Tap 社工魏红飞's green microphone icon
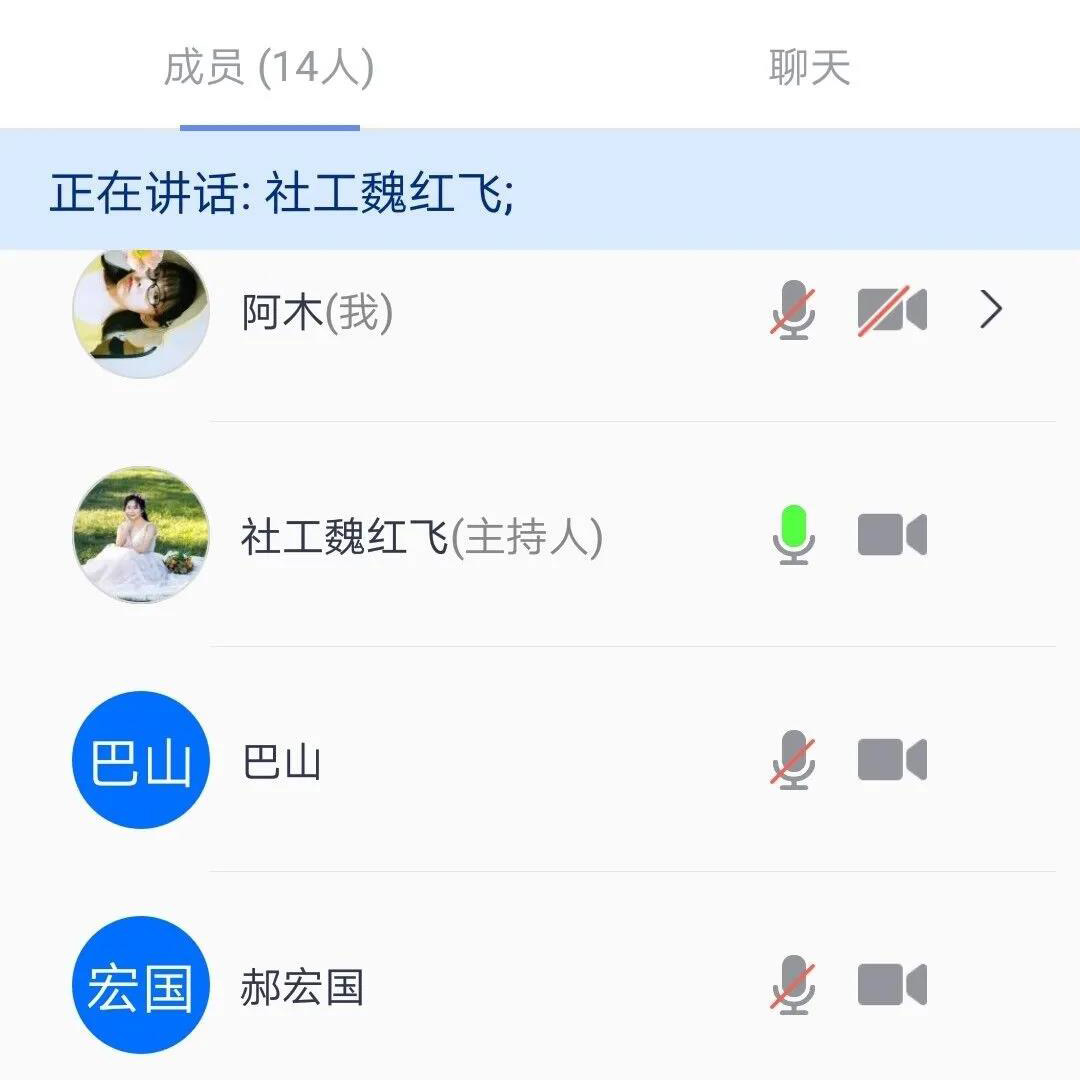Image resolution: width=1080 pixels, height=1080 pixels. 793,535
